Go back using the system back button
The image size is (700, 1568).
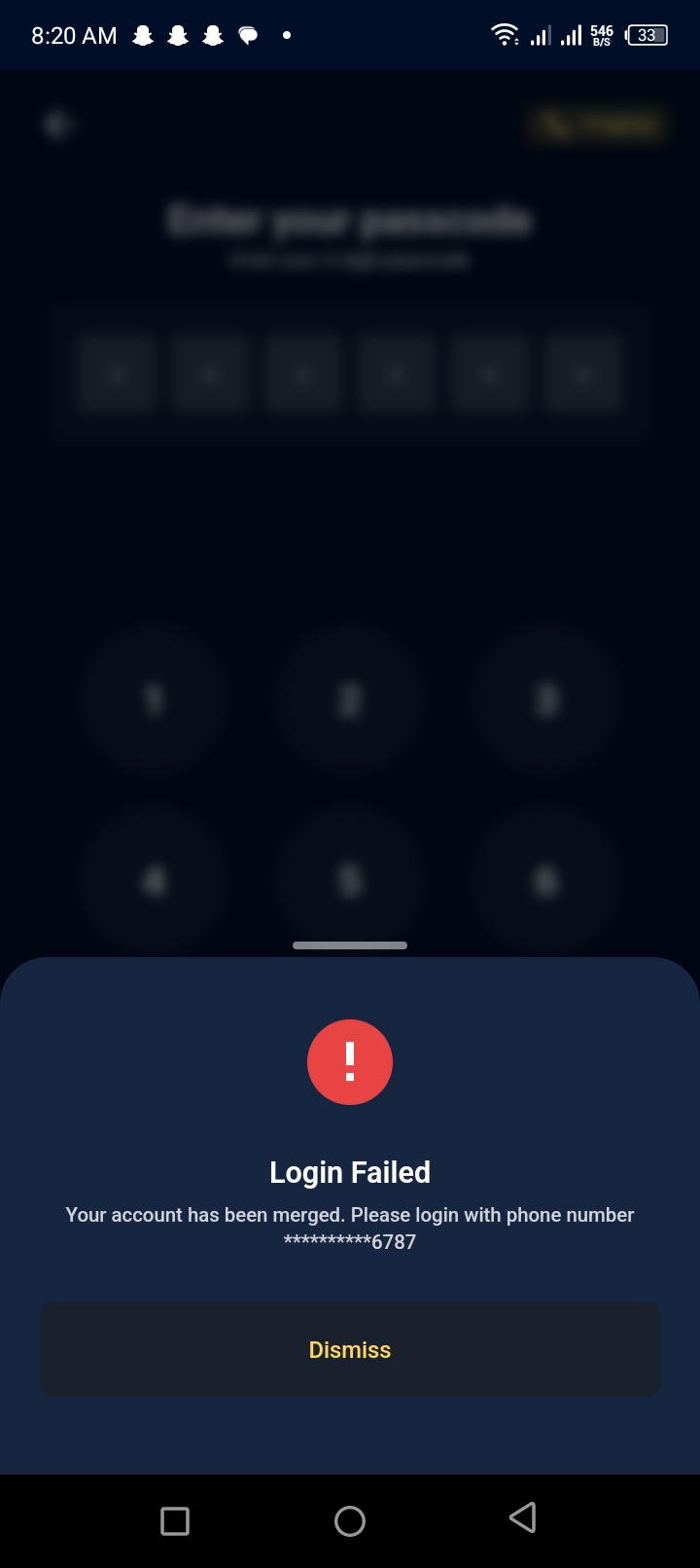point(523,1518)
